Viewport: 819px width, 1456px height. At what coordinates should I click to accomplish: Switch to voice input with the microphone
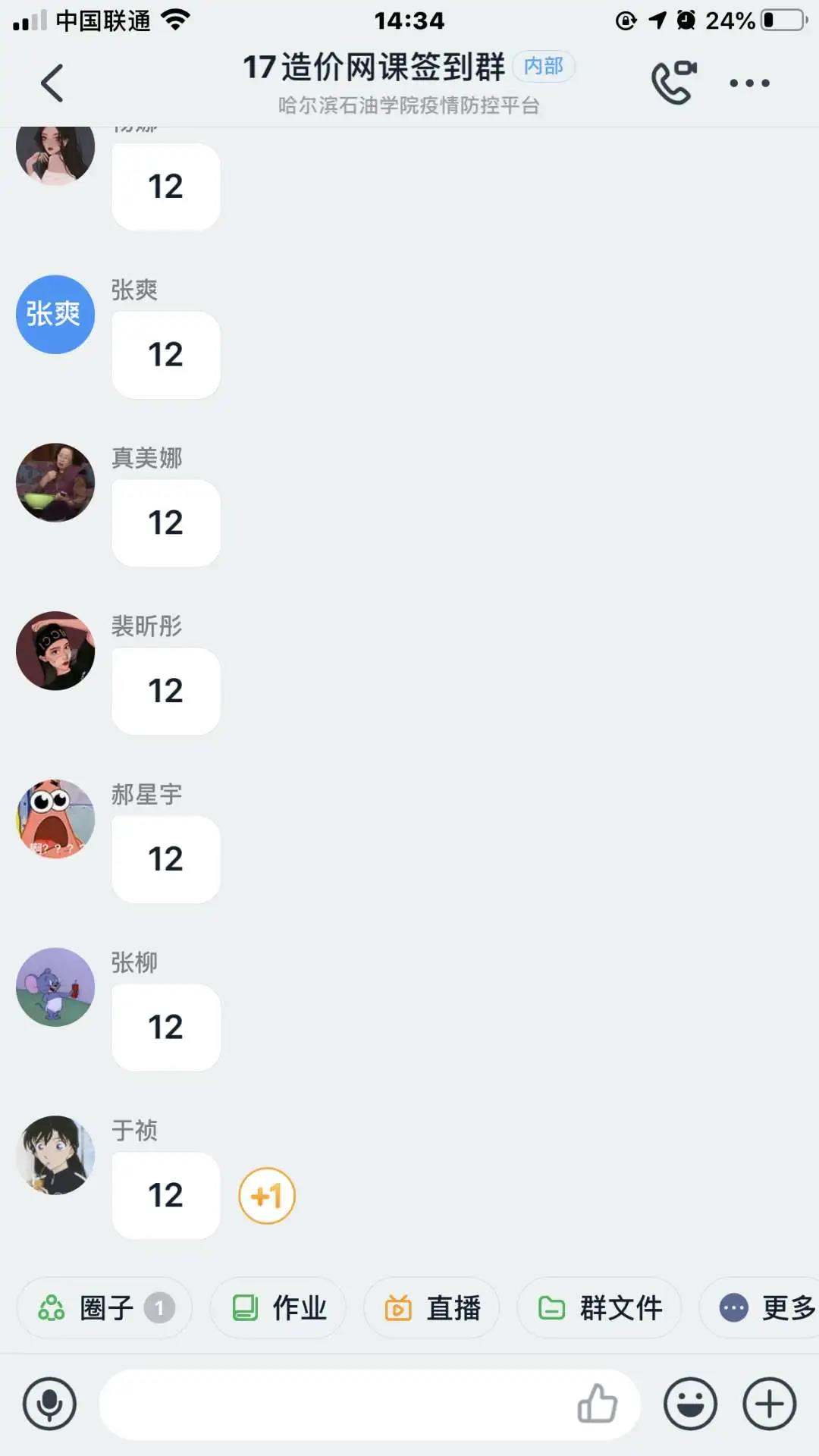pos(50,1404)
